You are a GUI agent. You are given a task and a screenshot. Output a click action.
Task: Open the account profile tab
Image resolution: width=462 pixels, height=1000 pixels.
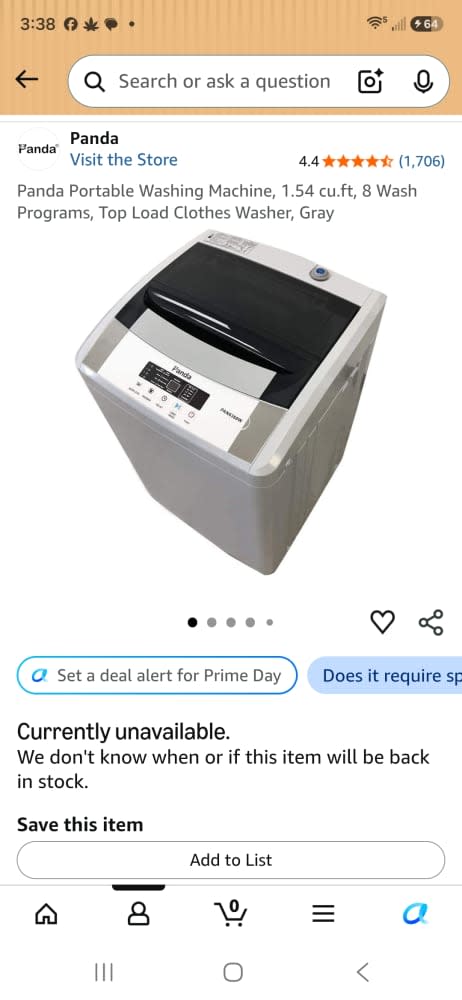click(138, 914)
